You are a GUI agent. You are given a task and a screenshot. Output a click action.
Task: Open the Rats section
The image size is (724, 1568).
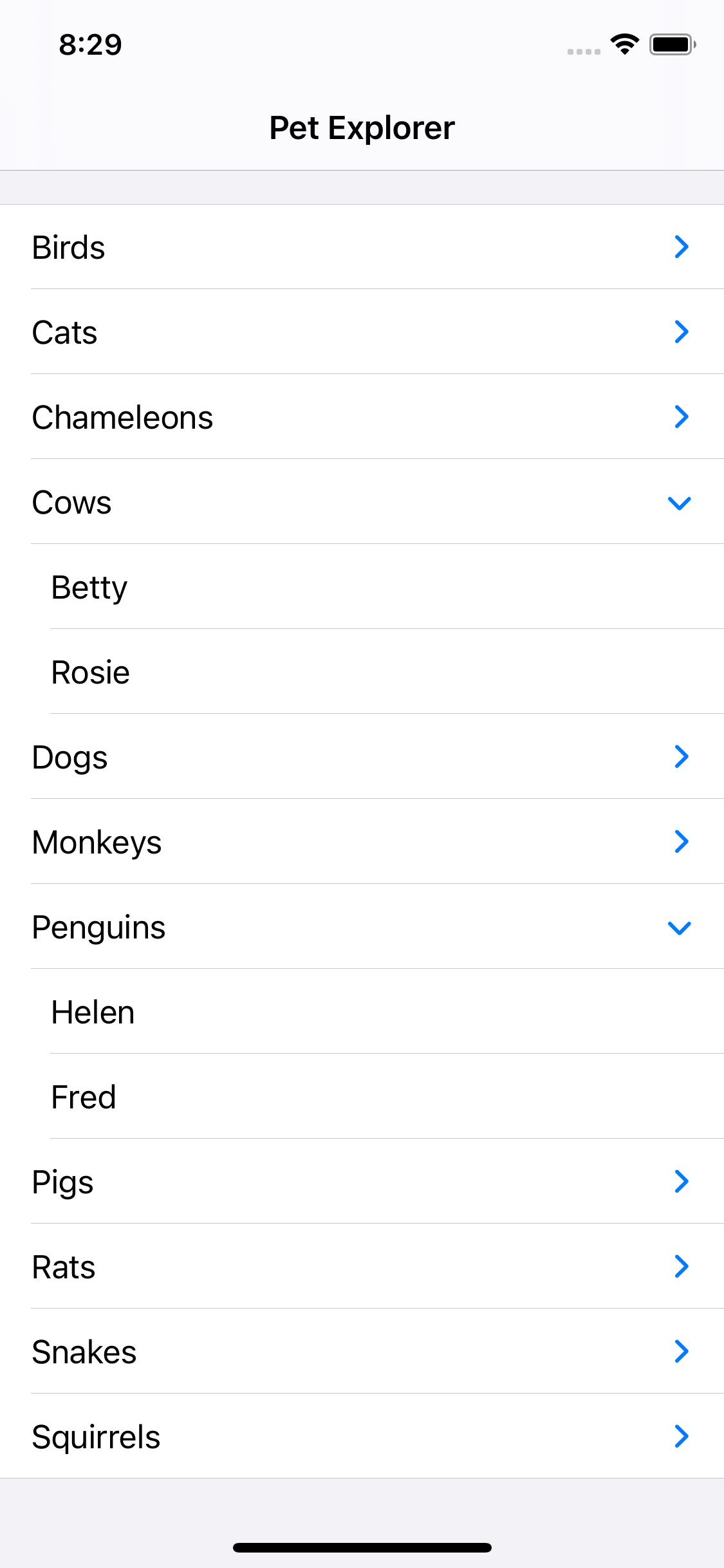(x=362, y=1267)
